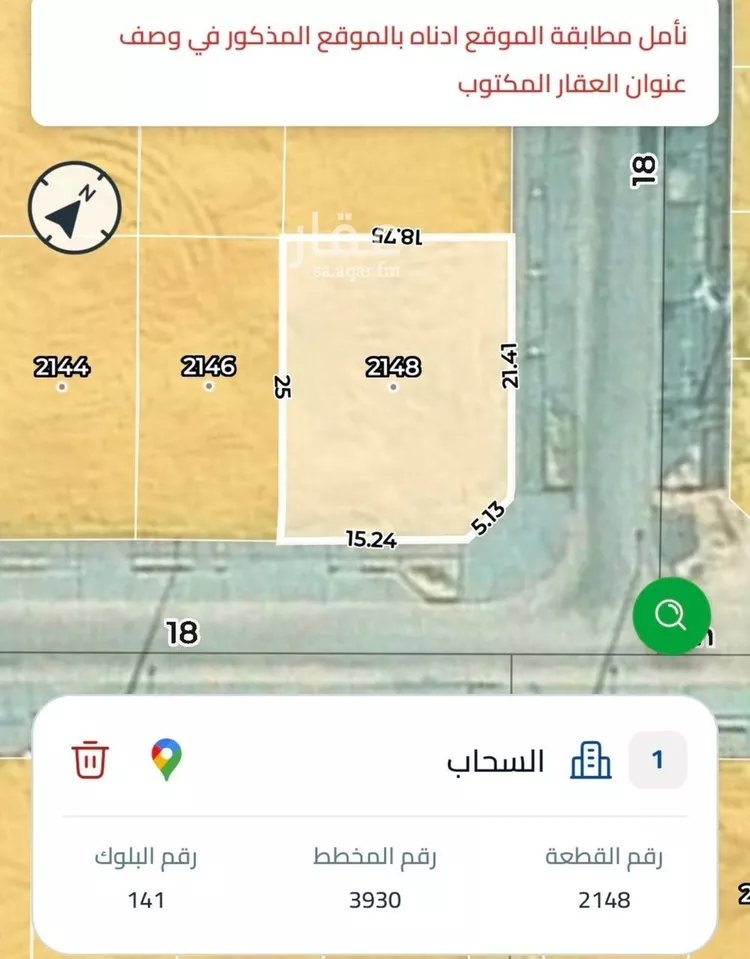Click the رقم البلوك value 141
This screenshot has width=750, height=959.
click(x=146, y=899)
